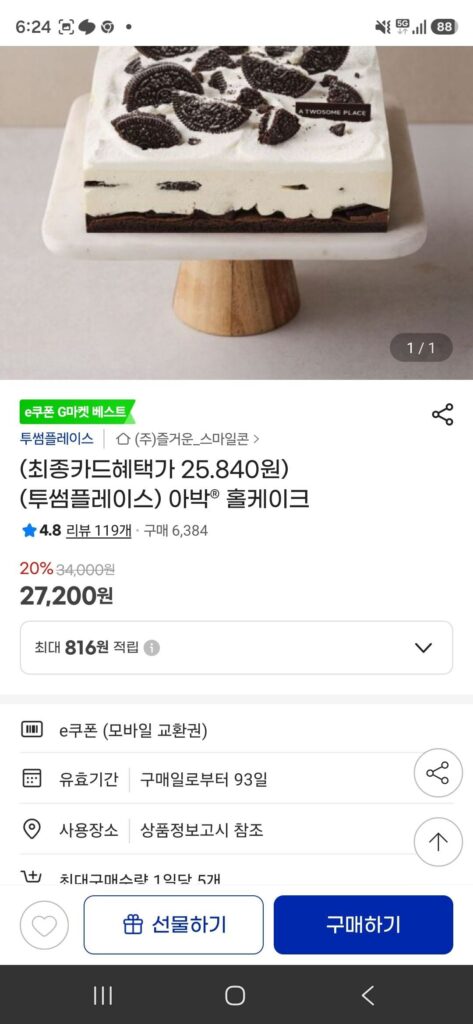The height and width of the screenshot is (1024, 473).
Task: Jump to the top with the arrow button
Action: (x=438, y=841)
